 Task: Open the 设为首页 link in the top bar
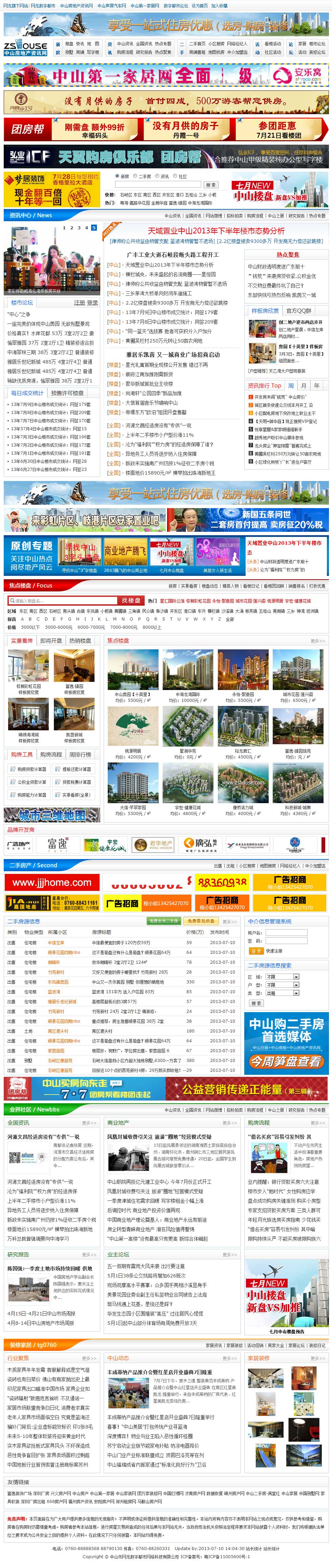pos(199,5)
